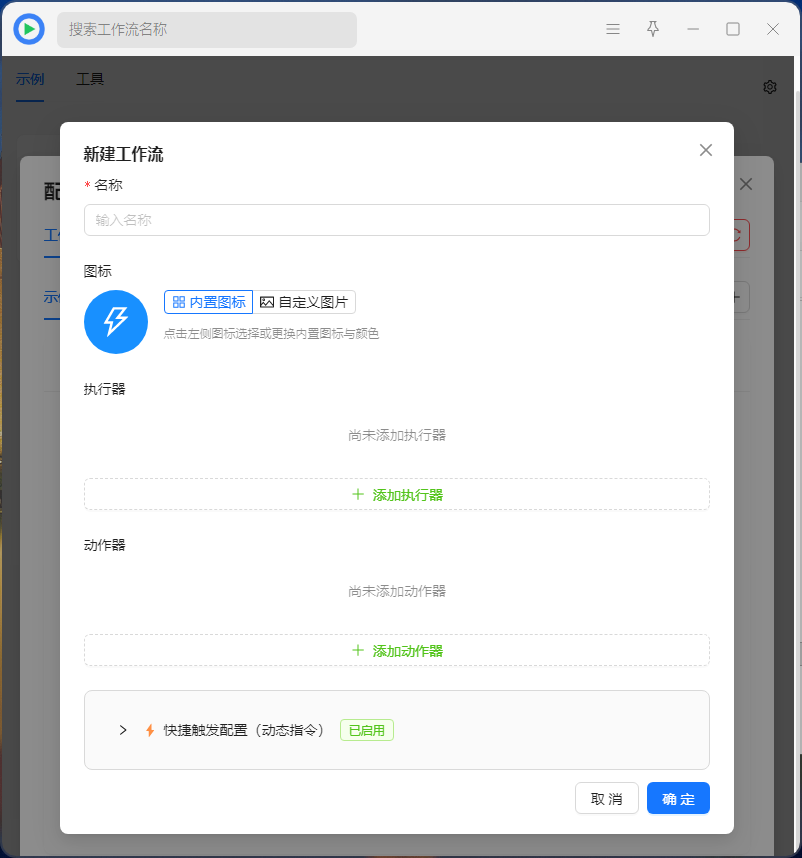Viewport: 802px width, 858px height.
Task: Maximize the window
Action: (x=733, y=30)
